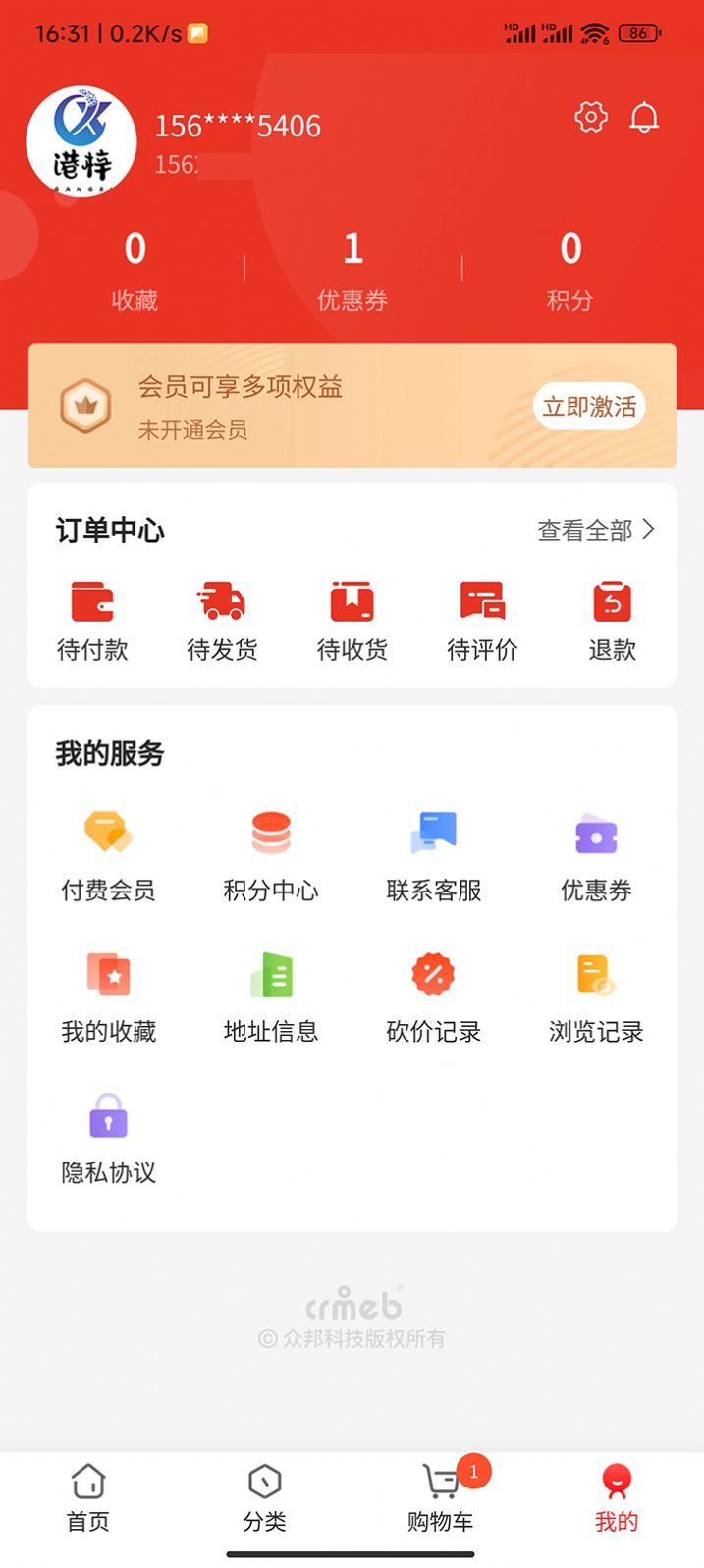Open 退款 refund orders
Viewport: 704px width, 1568px height.
(x=612, y=621)
